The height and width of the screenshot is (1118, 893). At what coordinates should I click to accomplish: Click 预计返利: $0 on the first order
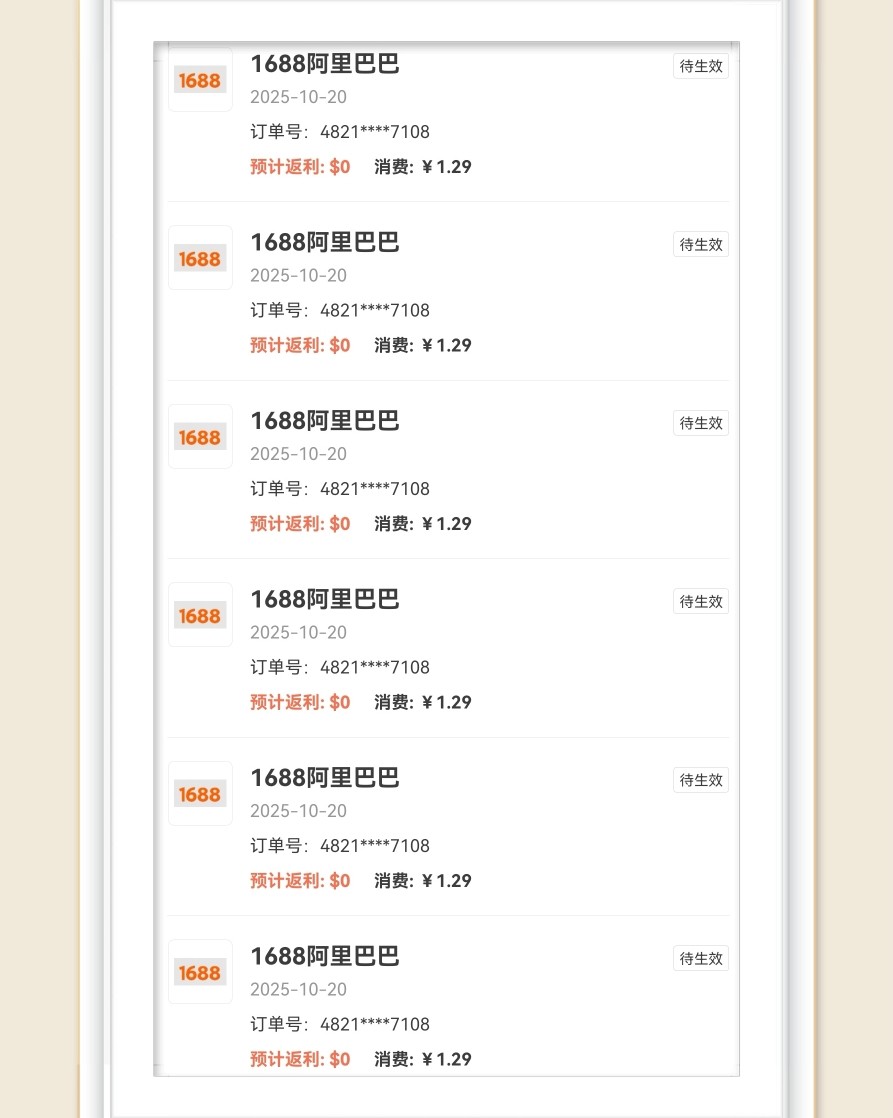tap(299, 167)
